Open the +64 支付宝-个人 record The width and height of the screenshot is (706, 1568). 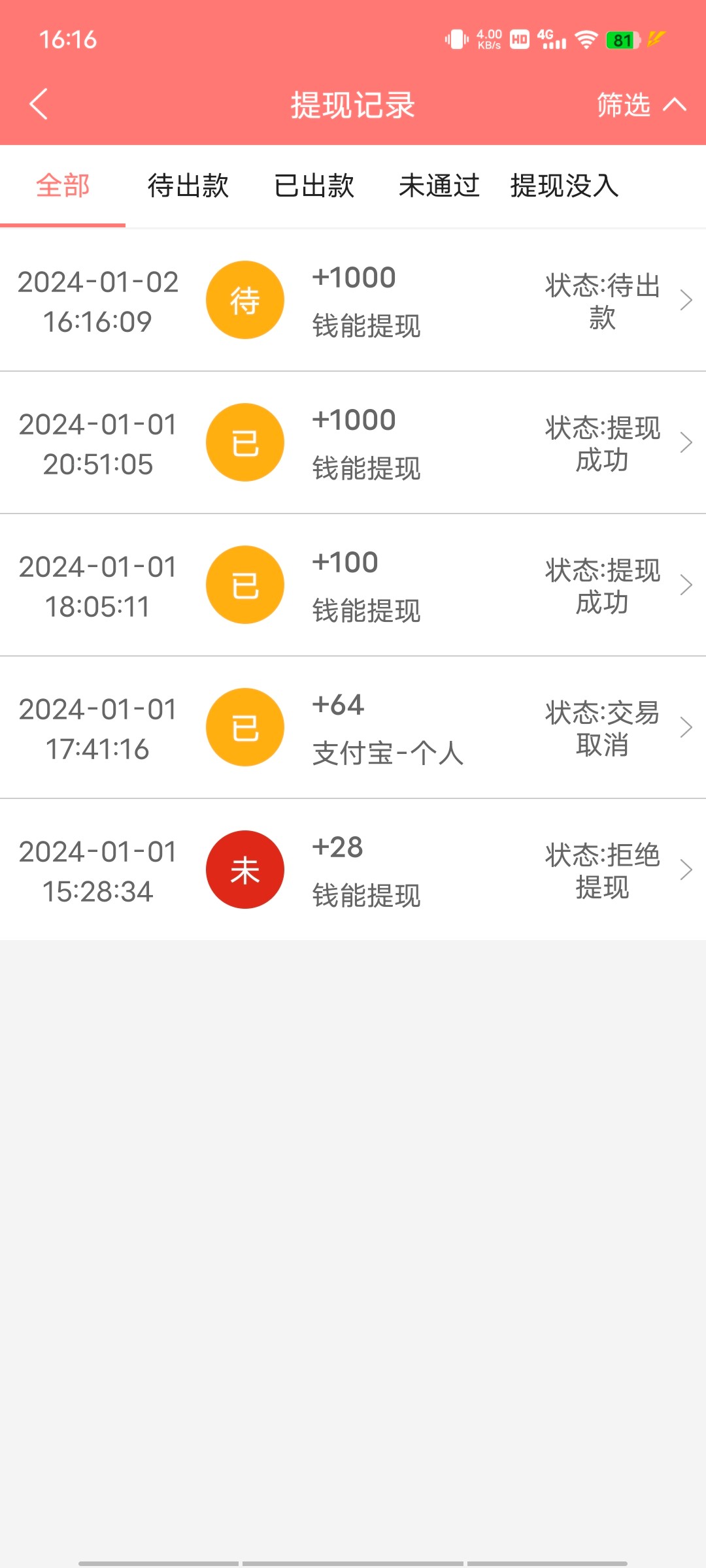click(353, 728)
